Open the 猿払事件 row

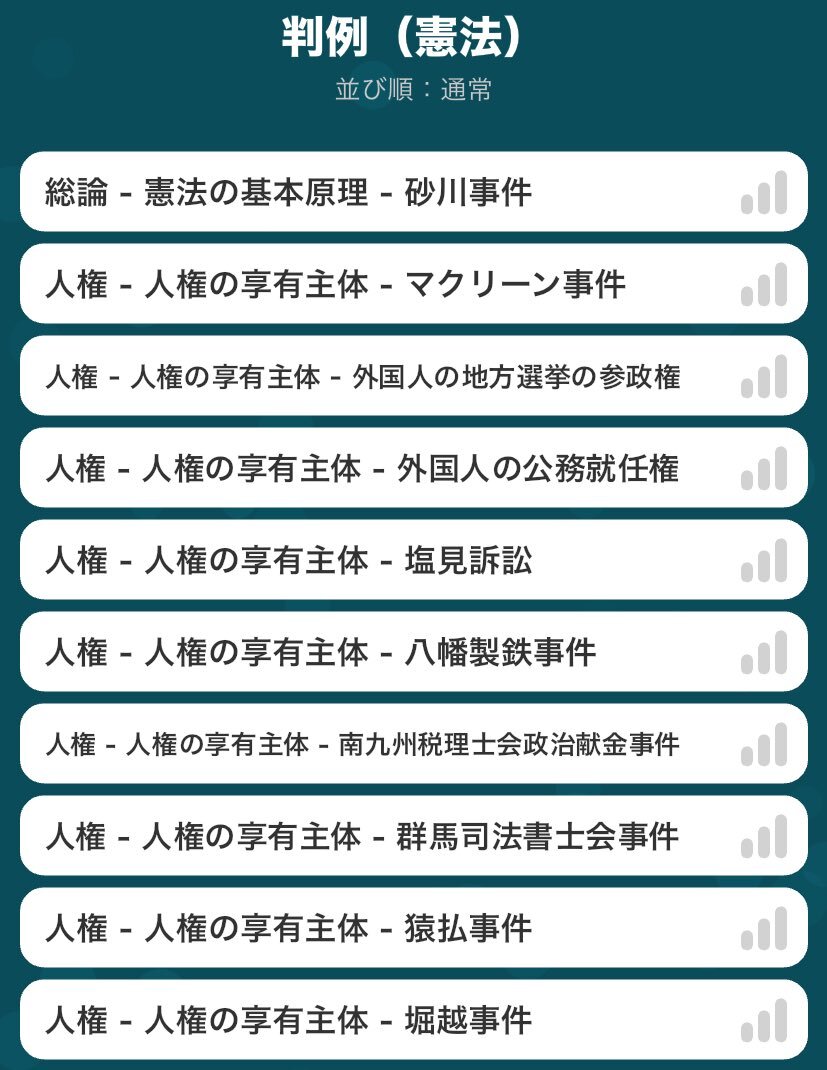click(x=413, y=928)
